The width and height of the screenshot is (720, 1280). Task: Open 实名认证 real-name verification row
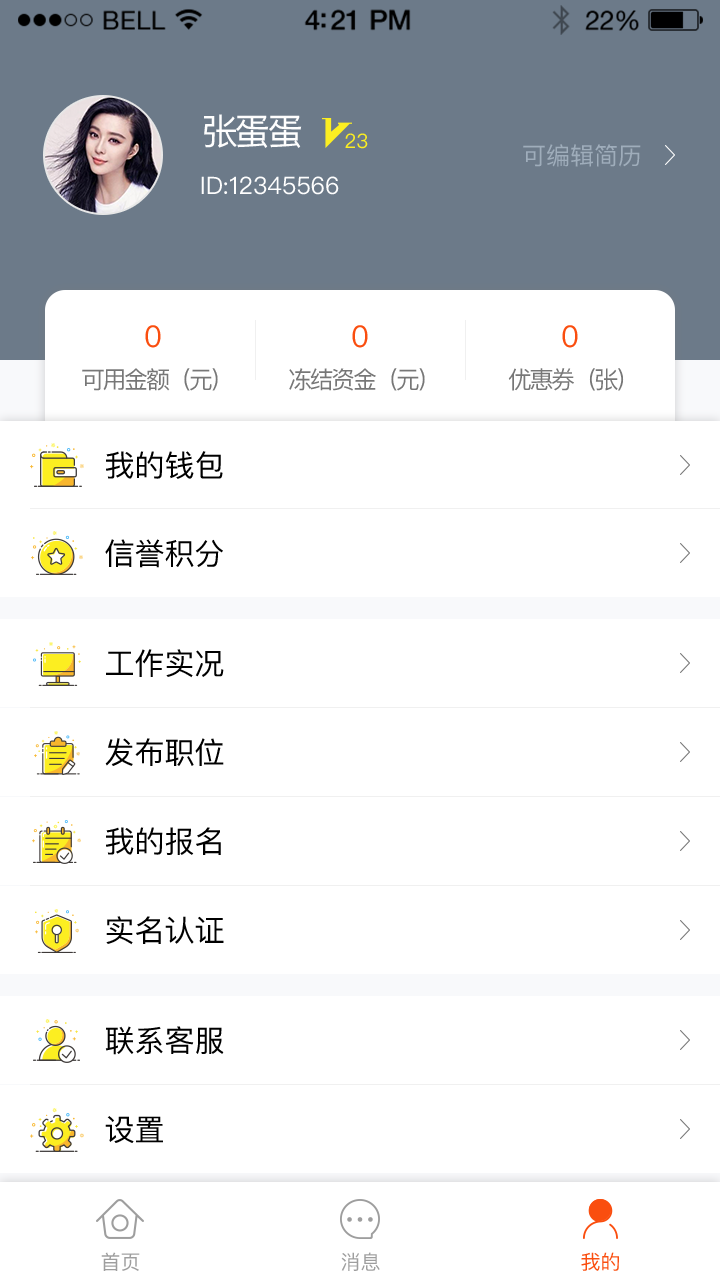tap(360, 931)
